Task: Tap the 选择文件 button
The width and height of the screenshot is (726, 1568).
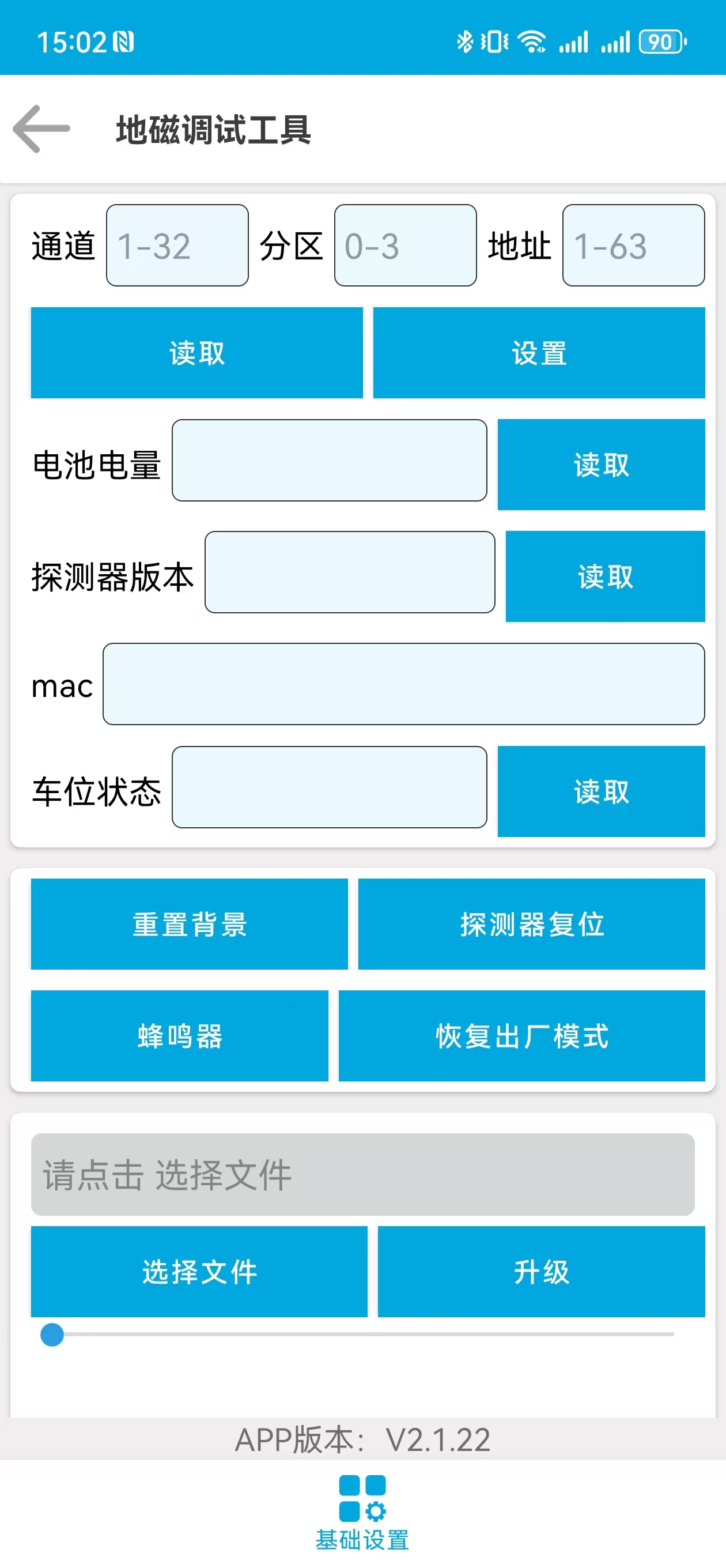Action: 199,1272
